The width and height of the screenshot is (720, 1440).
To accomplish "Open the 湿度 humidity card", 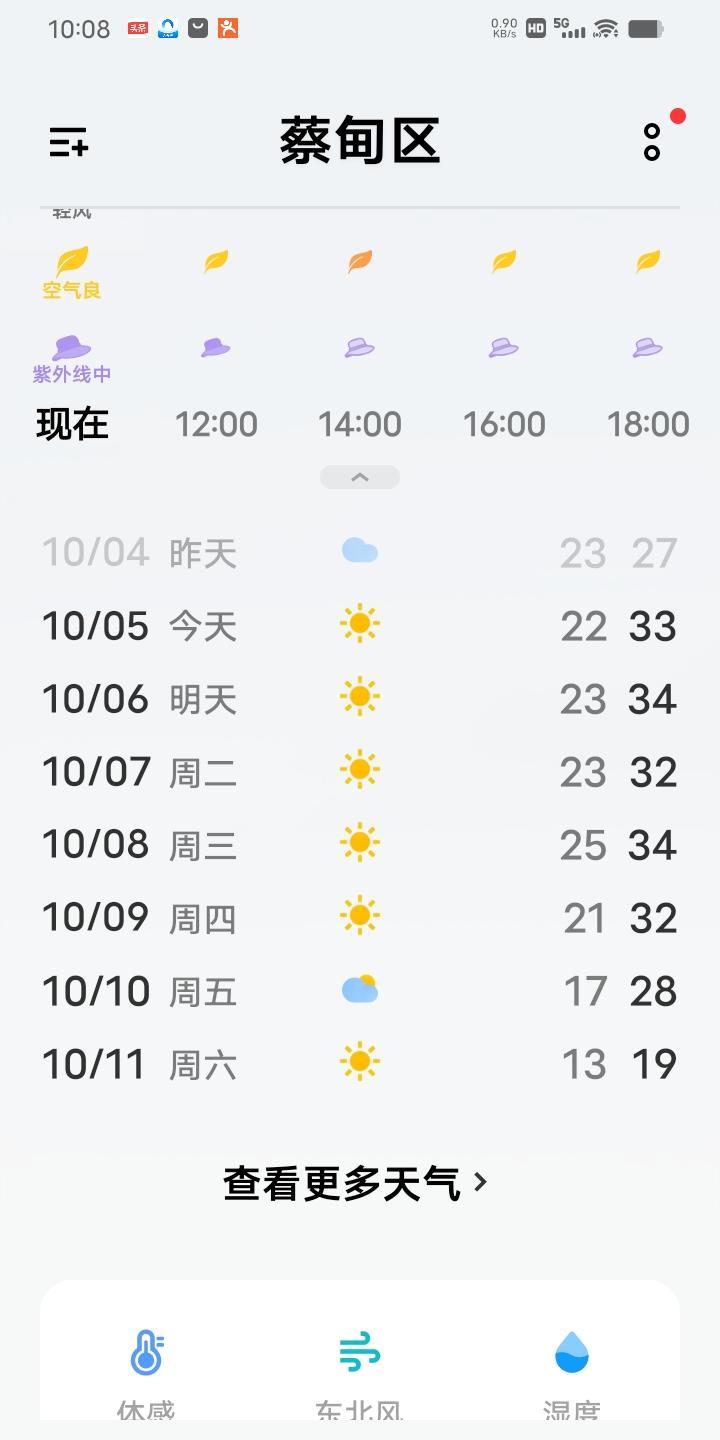I will pos(572,1370).
